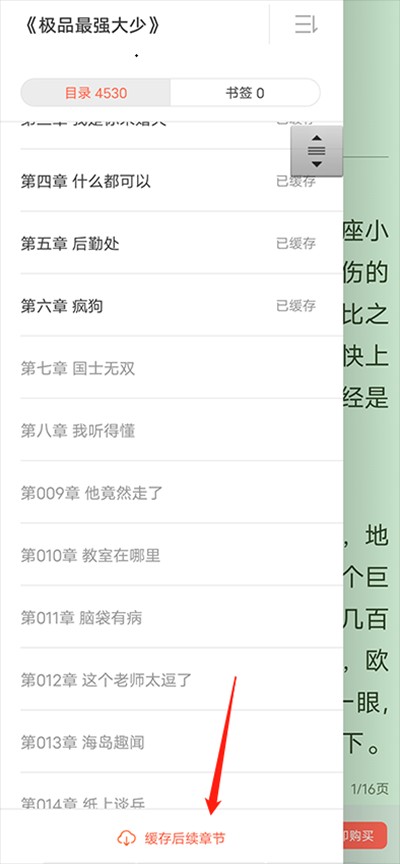This screenshot has height=864, width=400.
Task: Tap 缓存后续章节 to cache later chapters
Action: 171,838
